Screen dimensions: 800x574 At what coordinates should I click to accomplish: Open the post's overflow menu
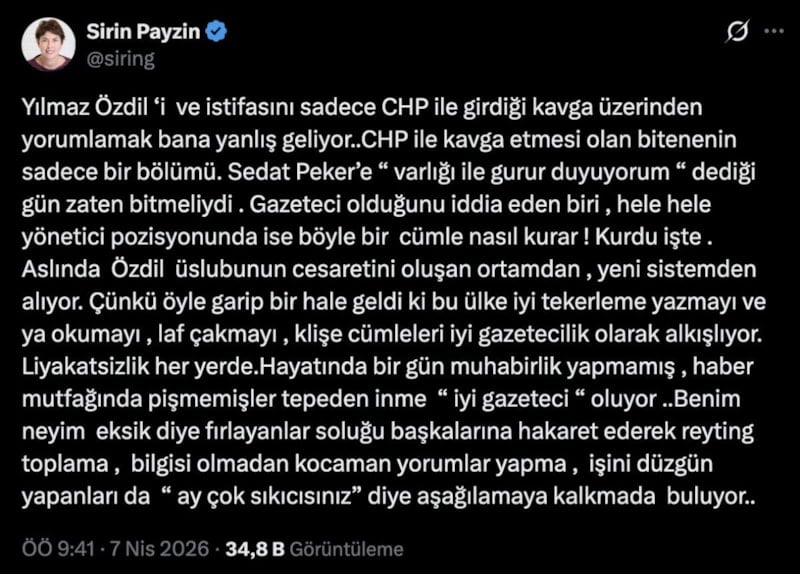tap(774, 33)
